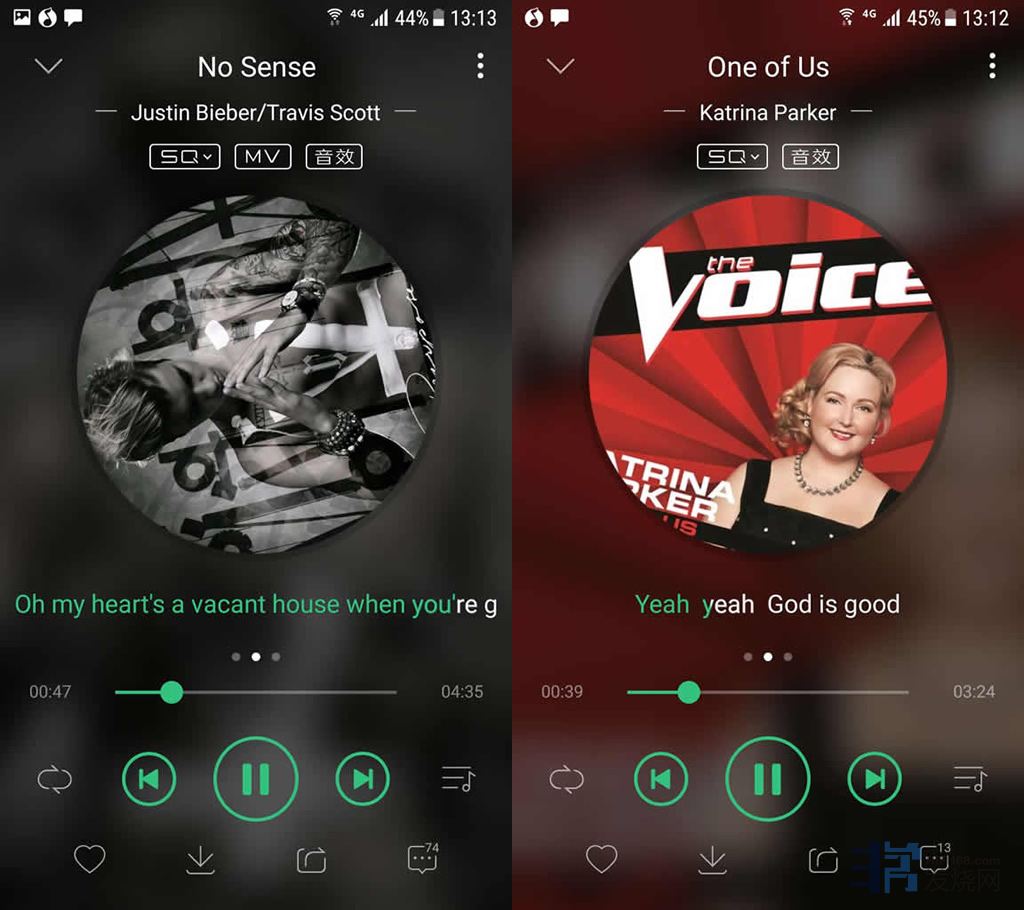Open the MV for No Sense

(x=263, y=157)
